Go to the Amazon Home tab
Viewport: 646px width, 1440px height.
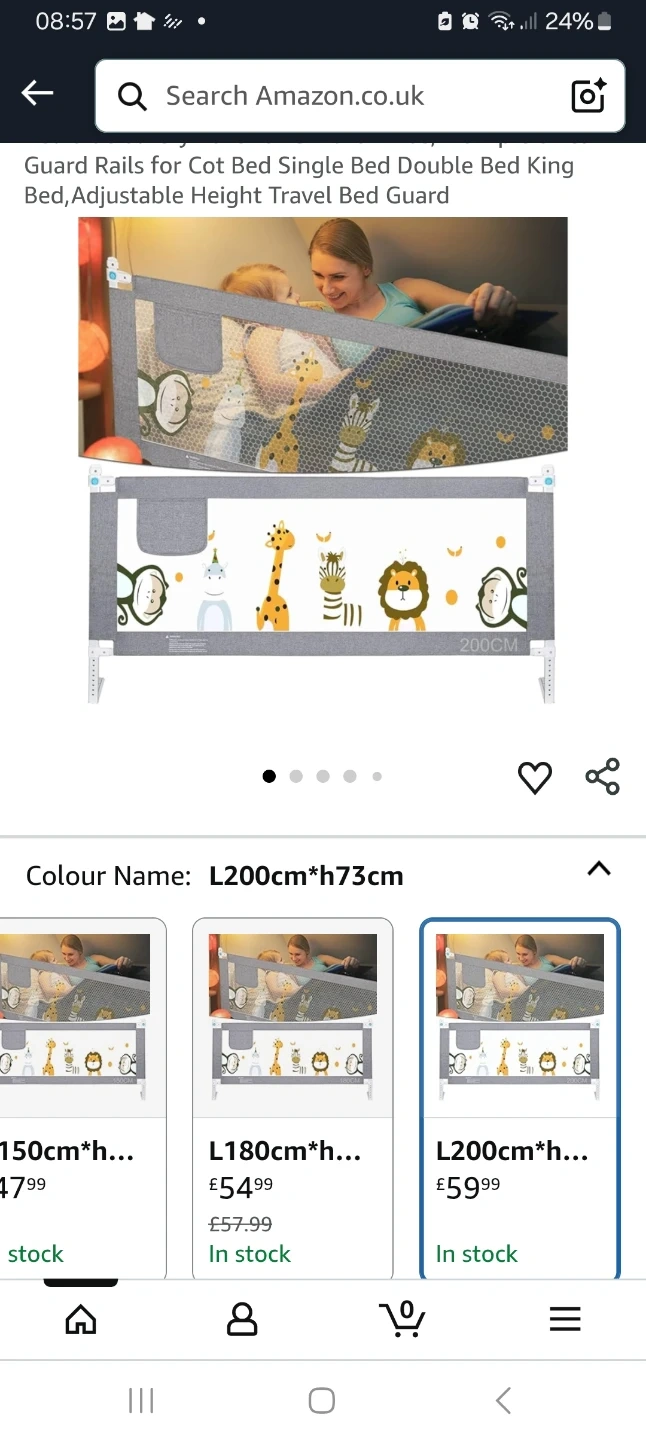[x=81, y=1320]
